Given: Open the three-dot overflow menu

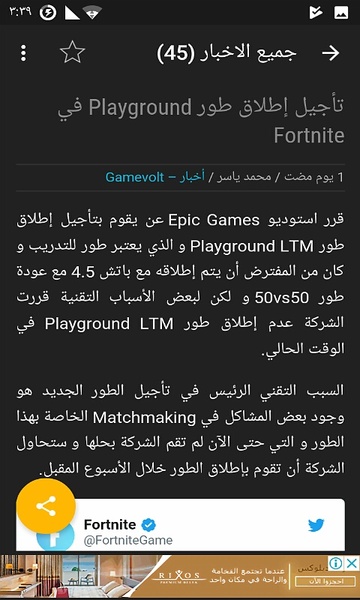Looking at the screenshot, I should tap(23, 53).
